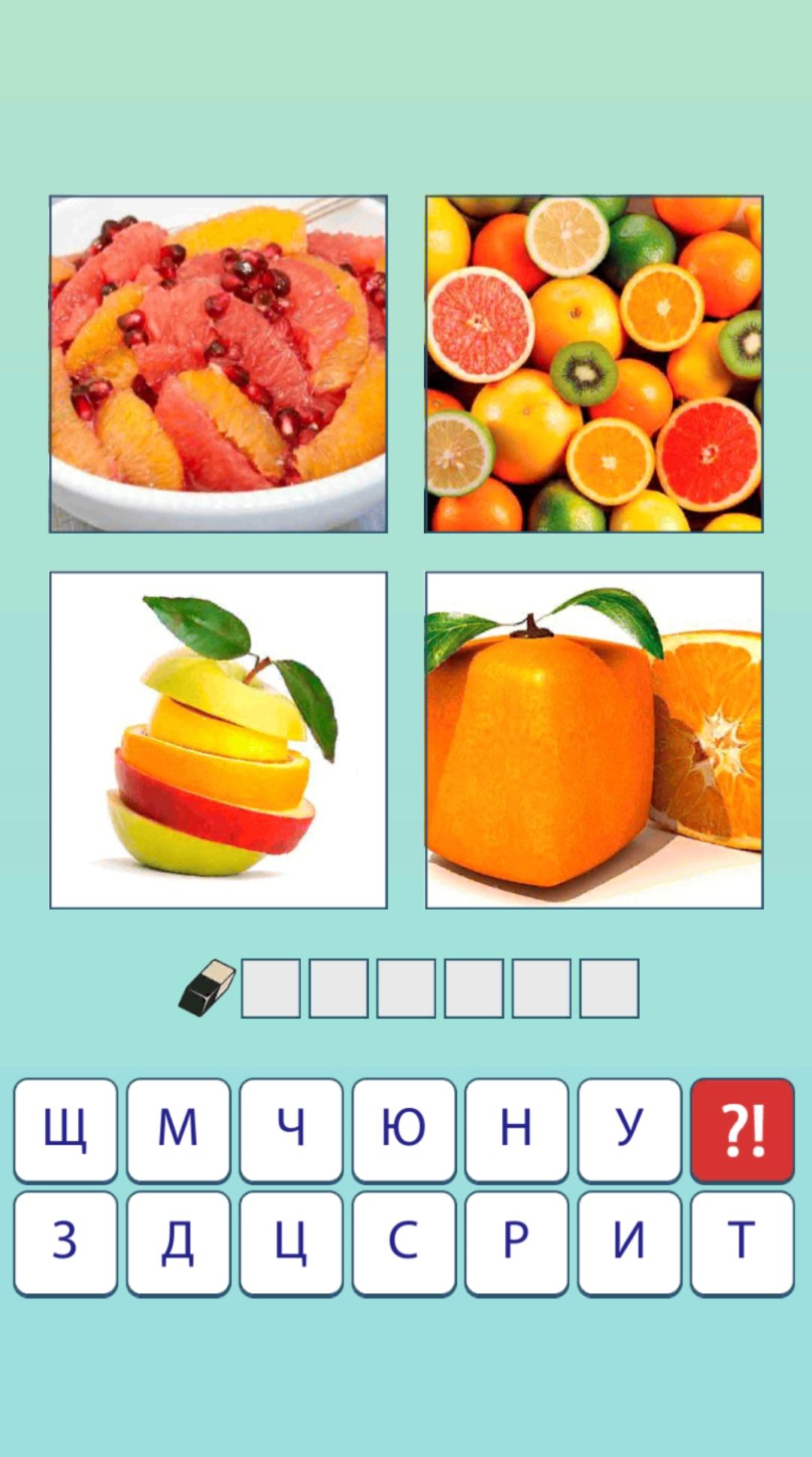
Task: Choose the letter Р tile
Action: (x=517, y=1243)
